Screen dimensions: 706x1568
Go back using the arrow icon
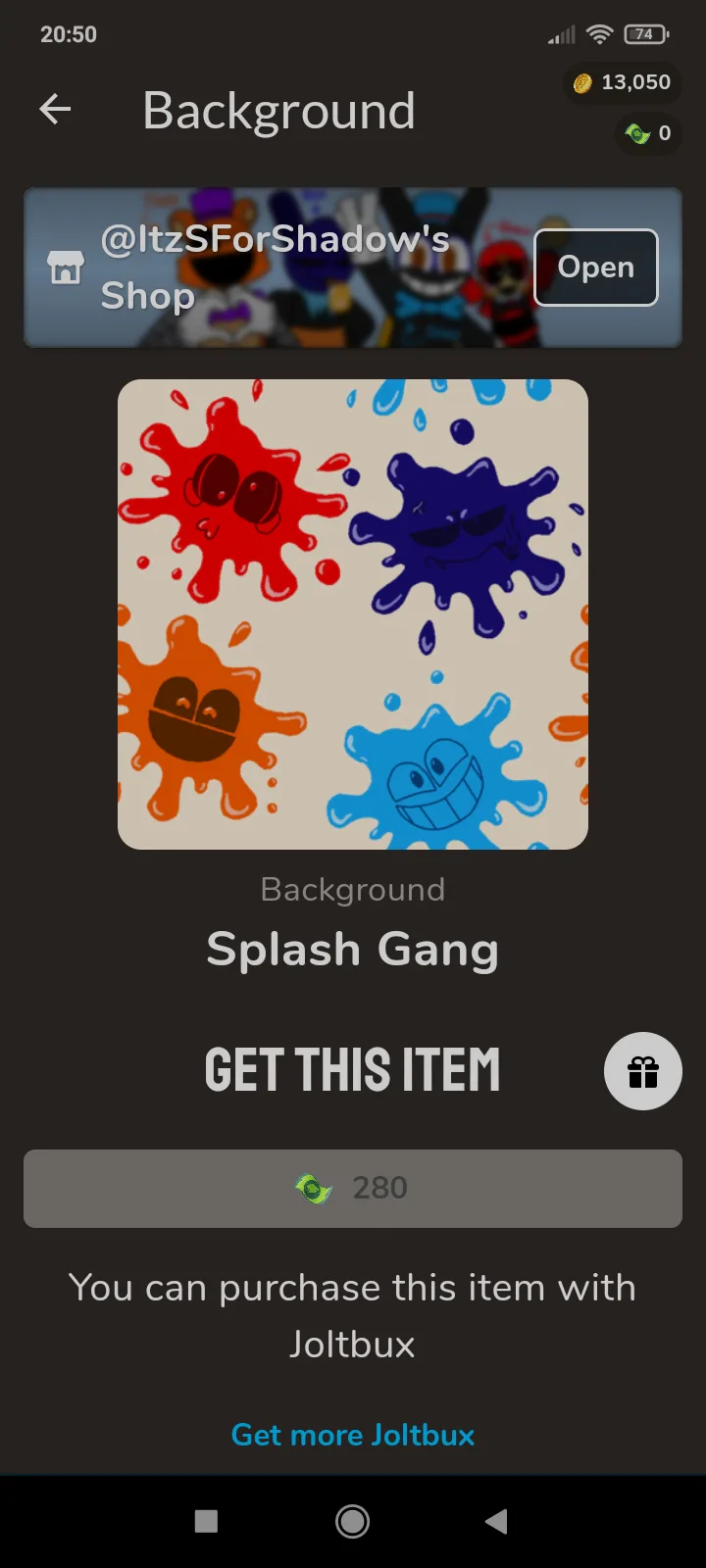pos(55,109)
